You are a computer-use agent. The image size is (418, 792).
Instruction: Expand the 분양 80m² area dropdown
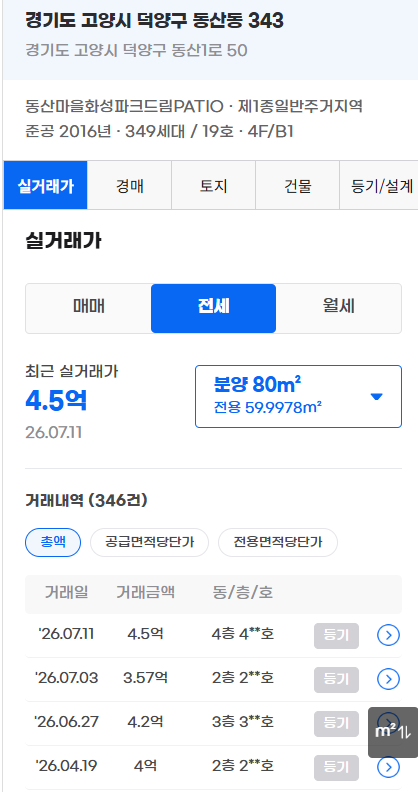[x=298, y=397]
